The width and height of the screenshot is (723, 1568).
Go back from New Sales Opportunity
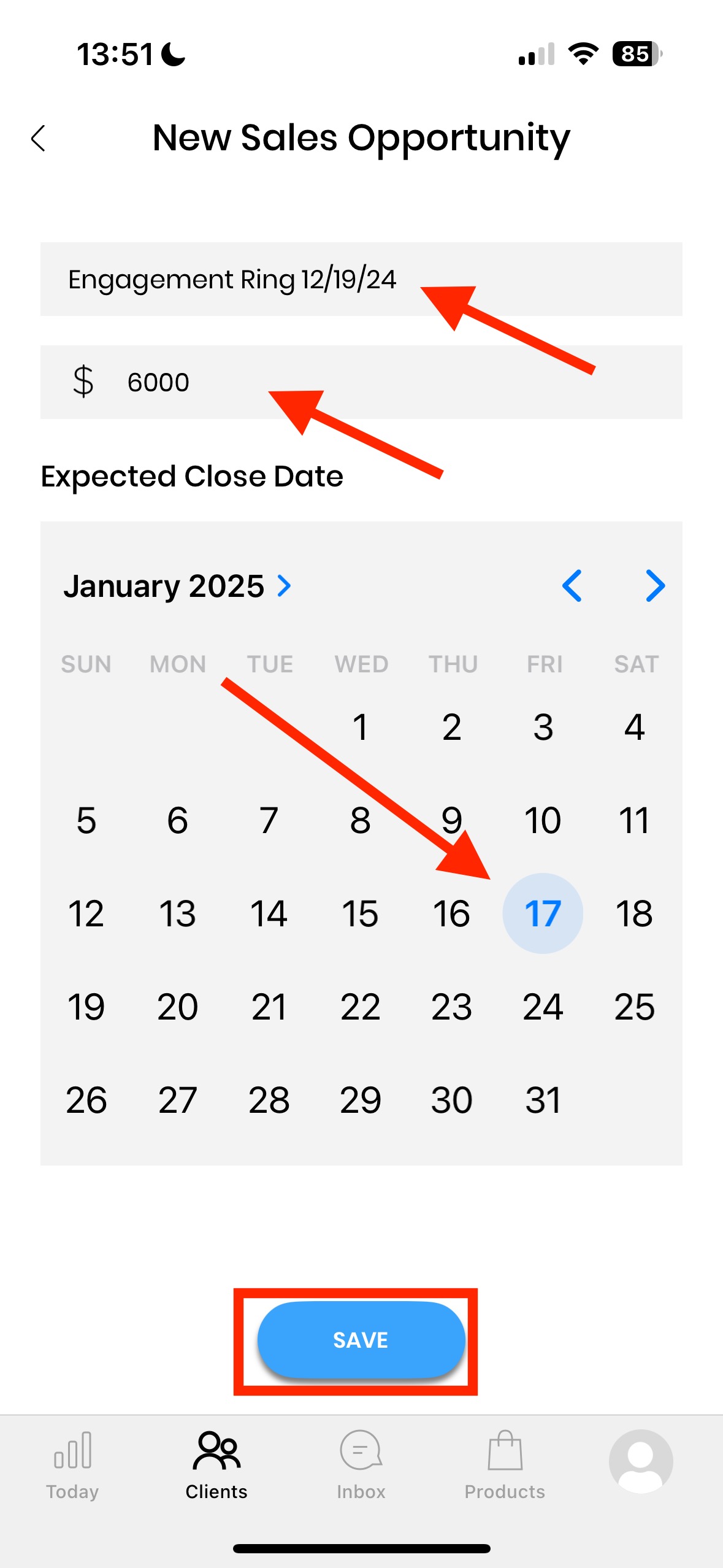39,138
